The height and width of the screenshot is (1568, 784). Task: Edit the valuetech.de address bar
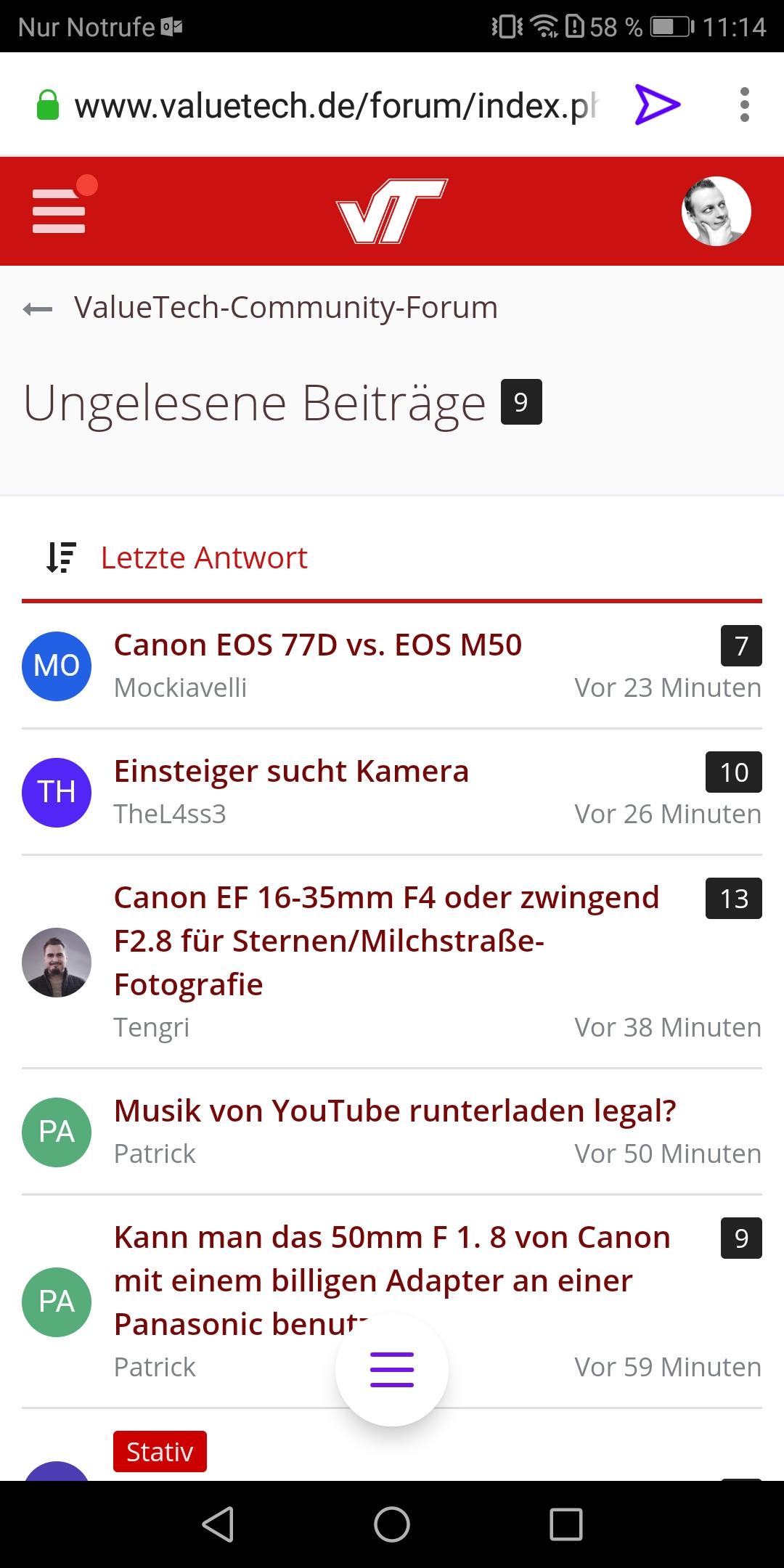coord(334,106)
